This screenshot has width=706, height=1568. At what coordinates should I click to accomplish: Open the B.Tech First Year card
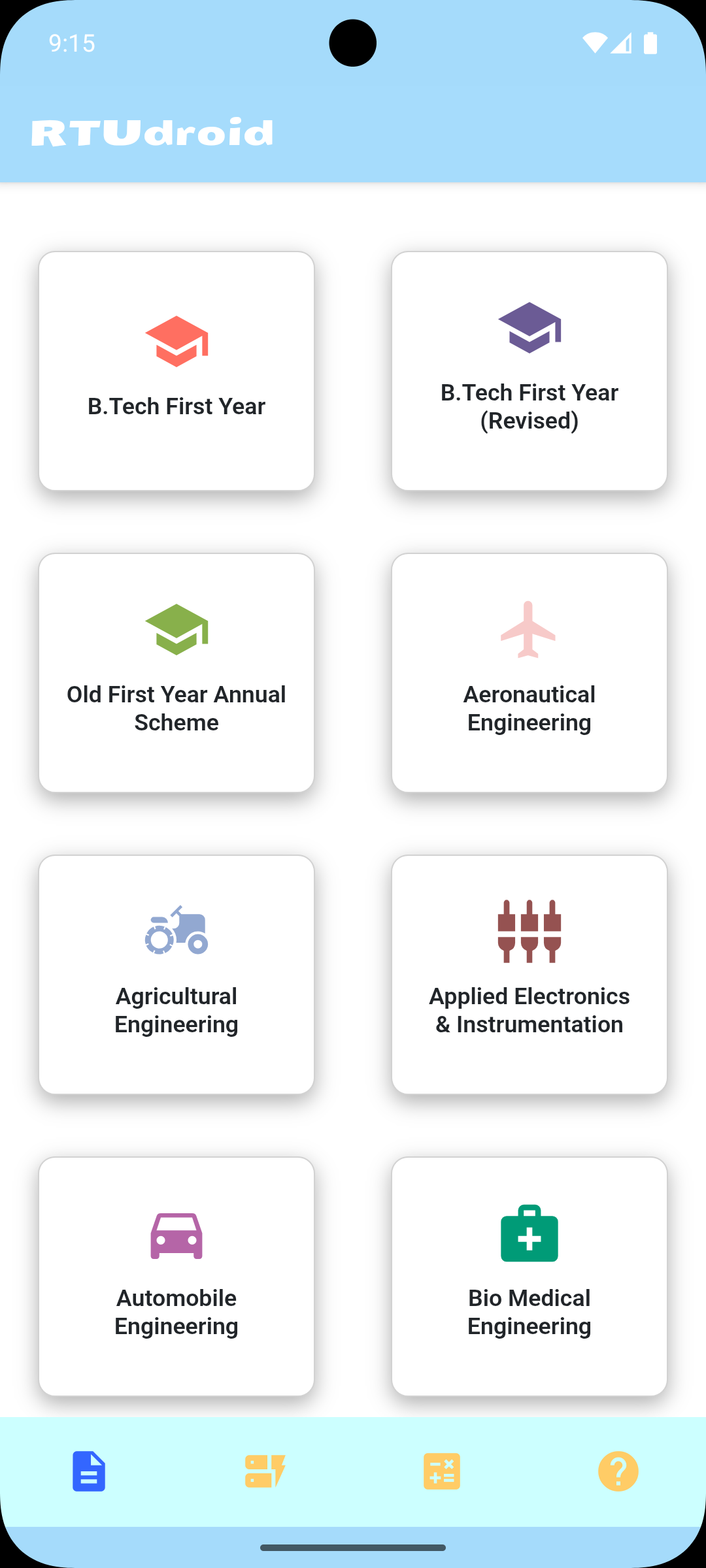coord(176,371)
